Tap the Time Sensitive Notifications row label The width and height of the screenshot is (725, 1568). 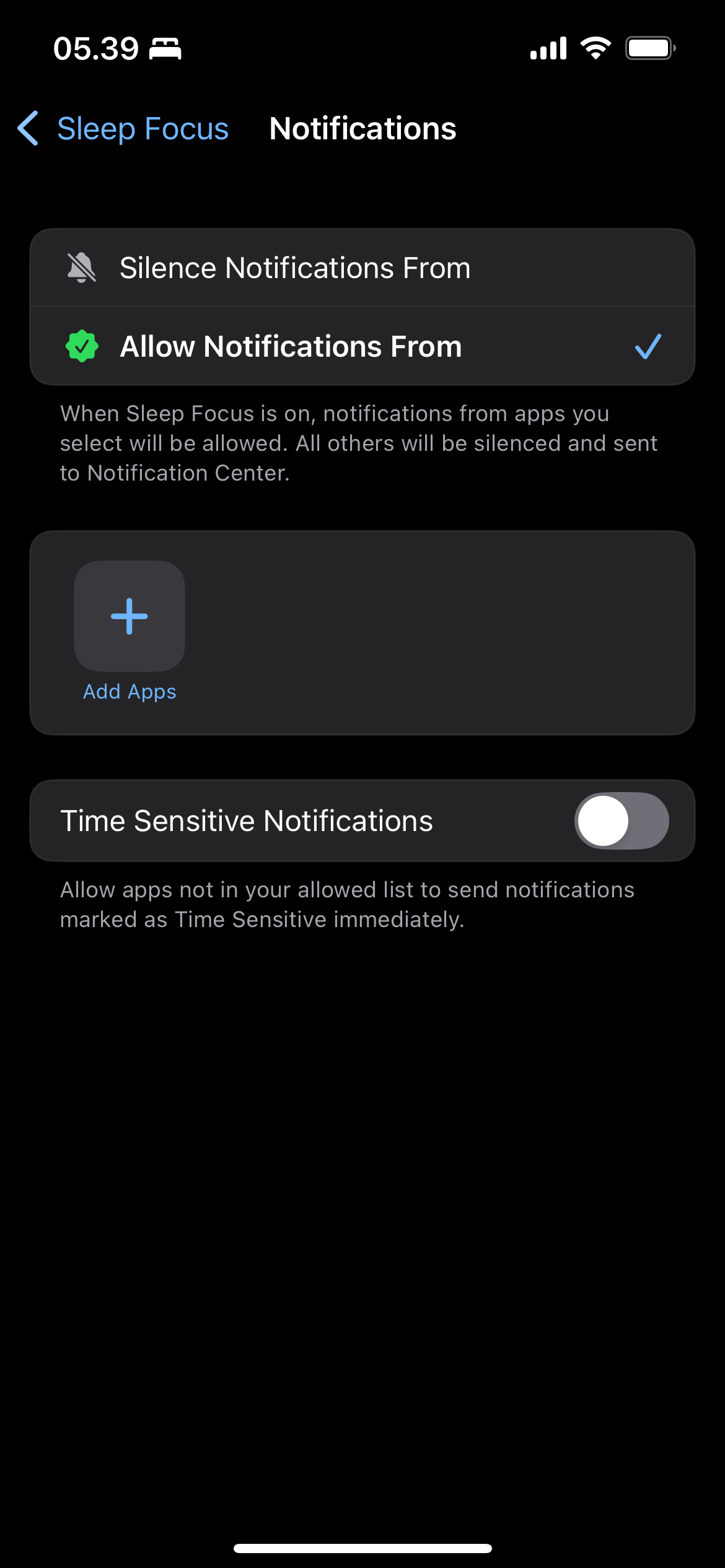click(x=247, y=820)
